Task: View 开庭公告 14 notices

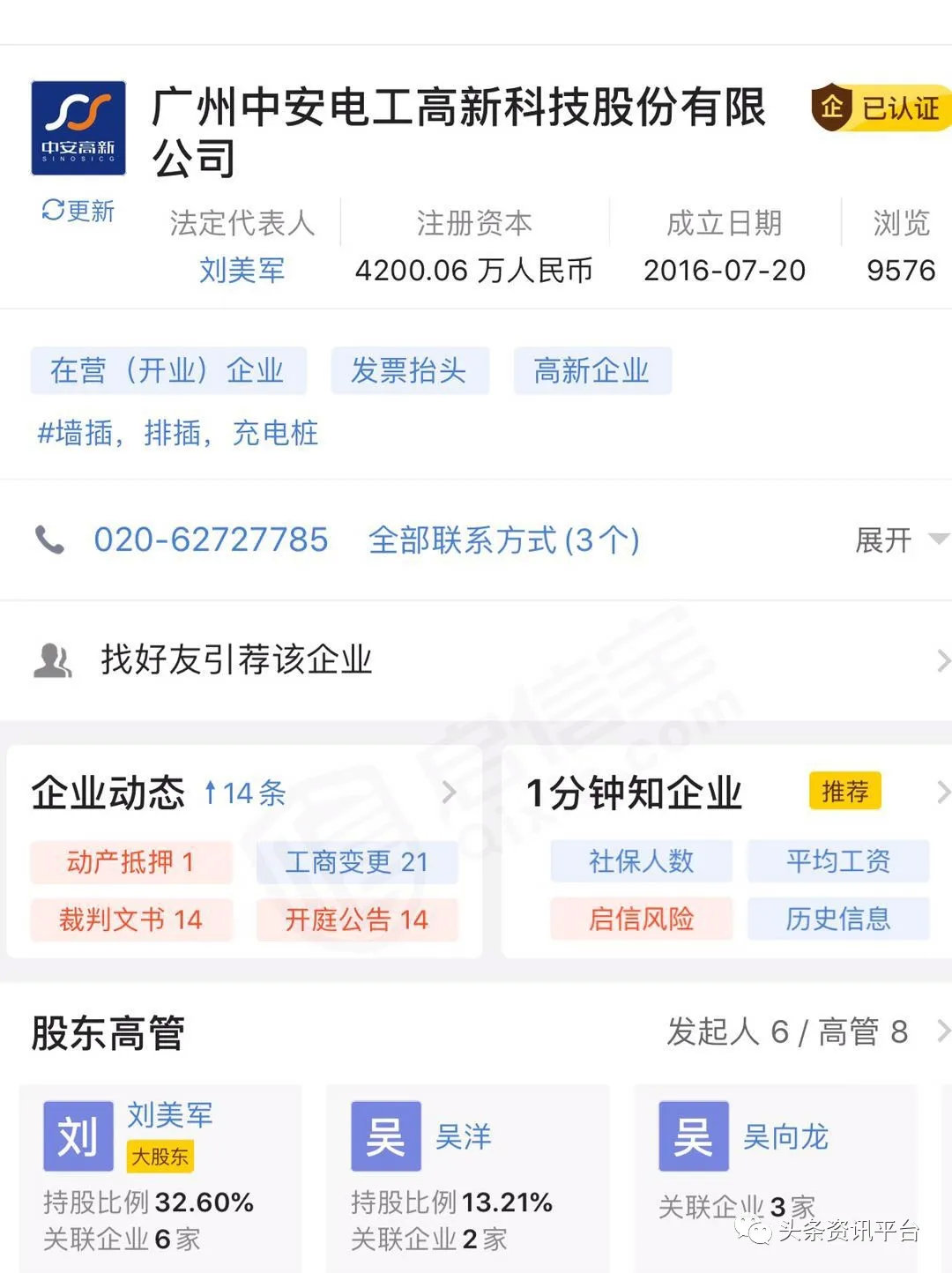Action: [x=357, y=919]
